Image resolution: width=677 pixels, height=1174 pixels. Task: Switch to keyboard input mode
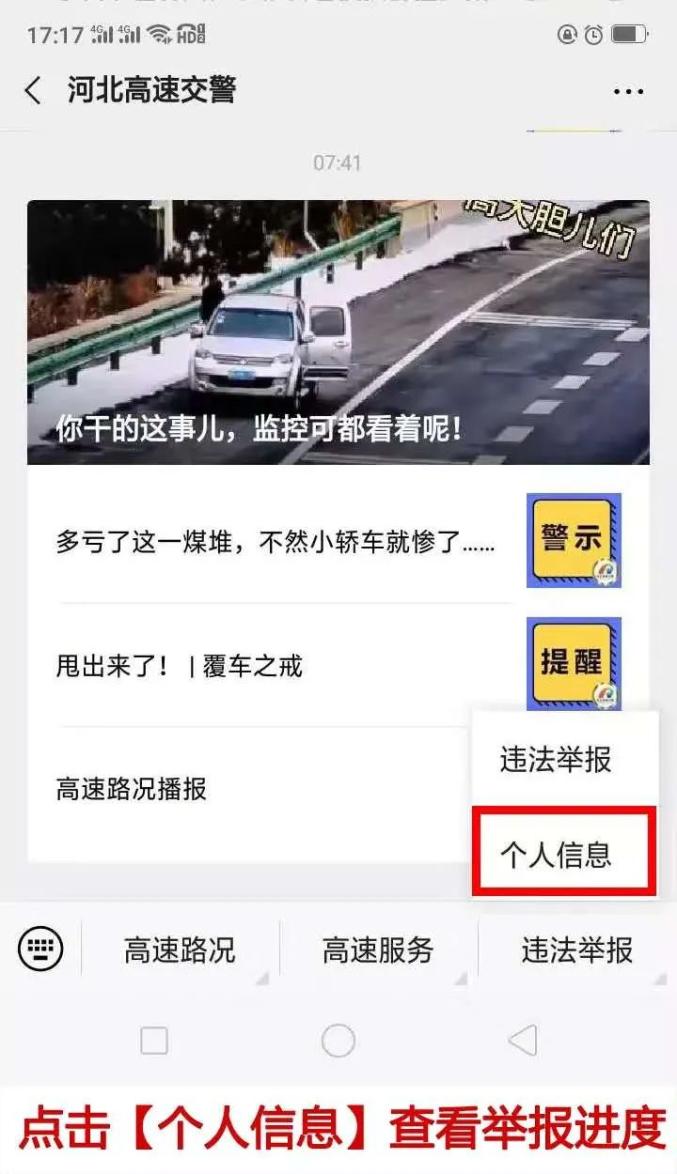tap(41, 948)
